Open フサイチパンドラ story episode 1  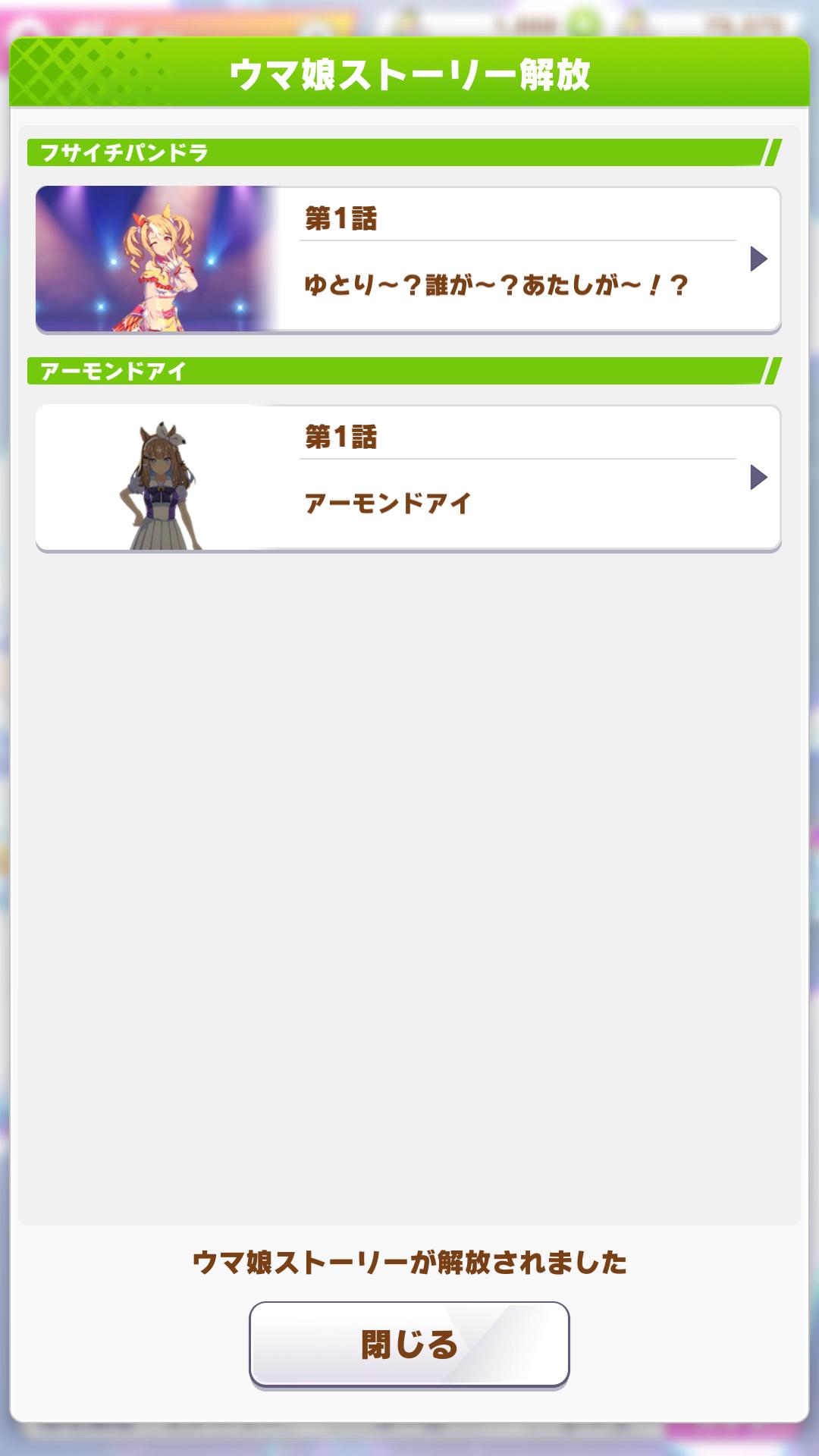(x=408, y=259)
